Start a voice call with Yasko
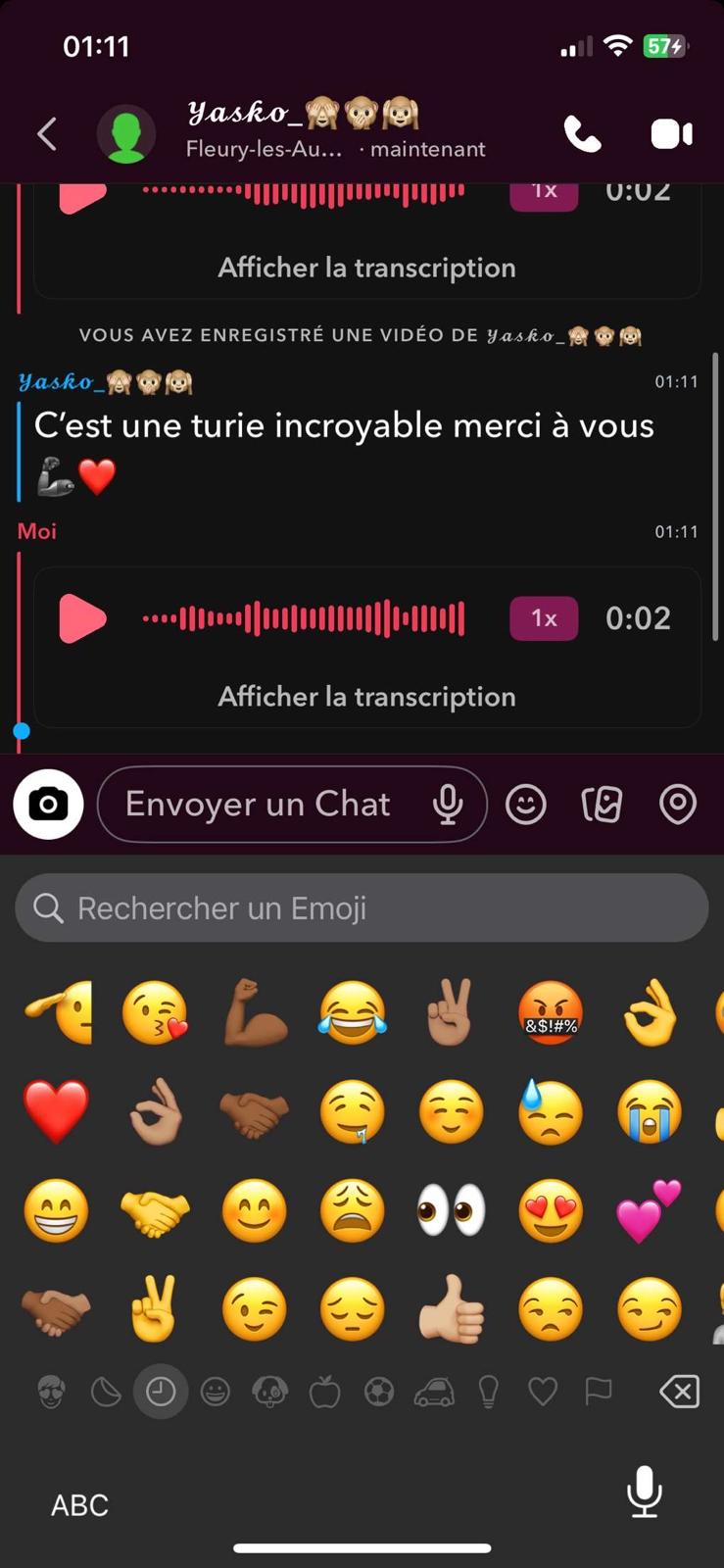The height and width of the screenshot is (1568, 724). [x=582, y=134]
